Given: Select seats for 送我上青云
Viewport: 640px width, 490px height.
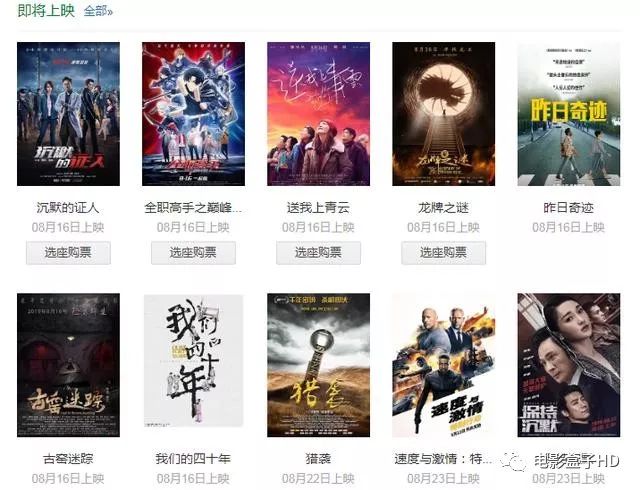Looking at the screenshot, I should tap(318, 252).
